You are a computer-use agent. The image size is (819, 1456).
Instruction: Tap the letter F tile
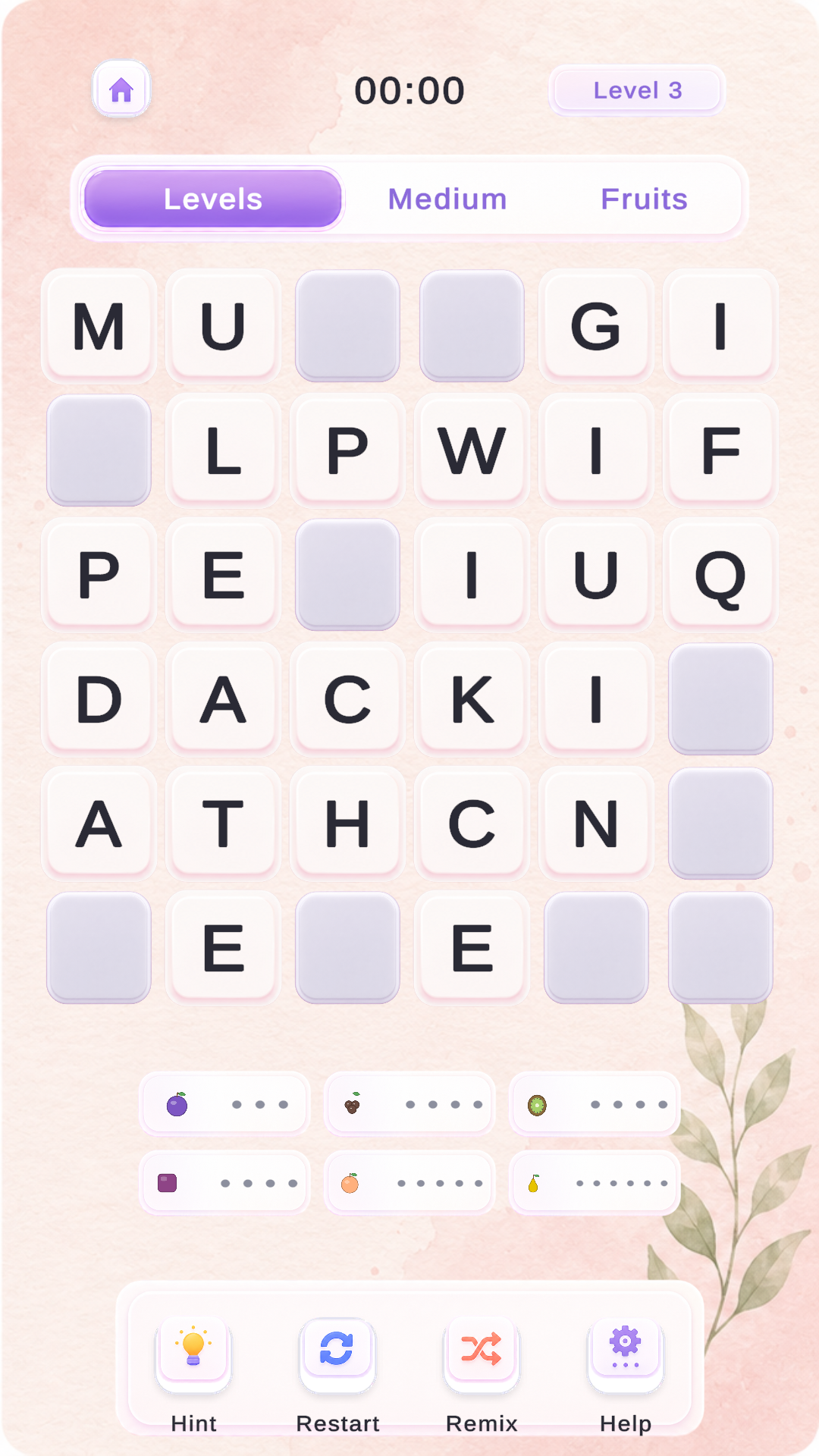click(x=720, y=450)
